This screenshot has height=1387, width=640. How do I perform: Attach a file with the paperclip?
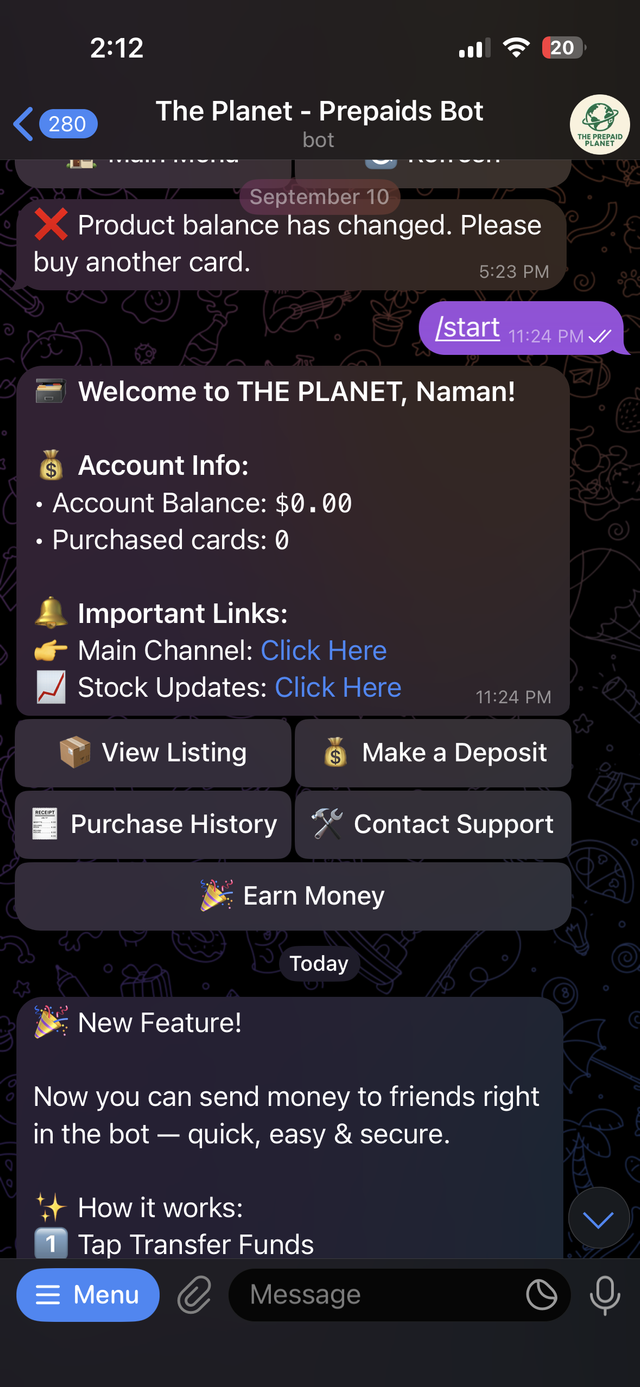tap(194, 1296)
